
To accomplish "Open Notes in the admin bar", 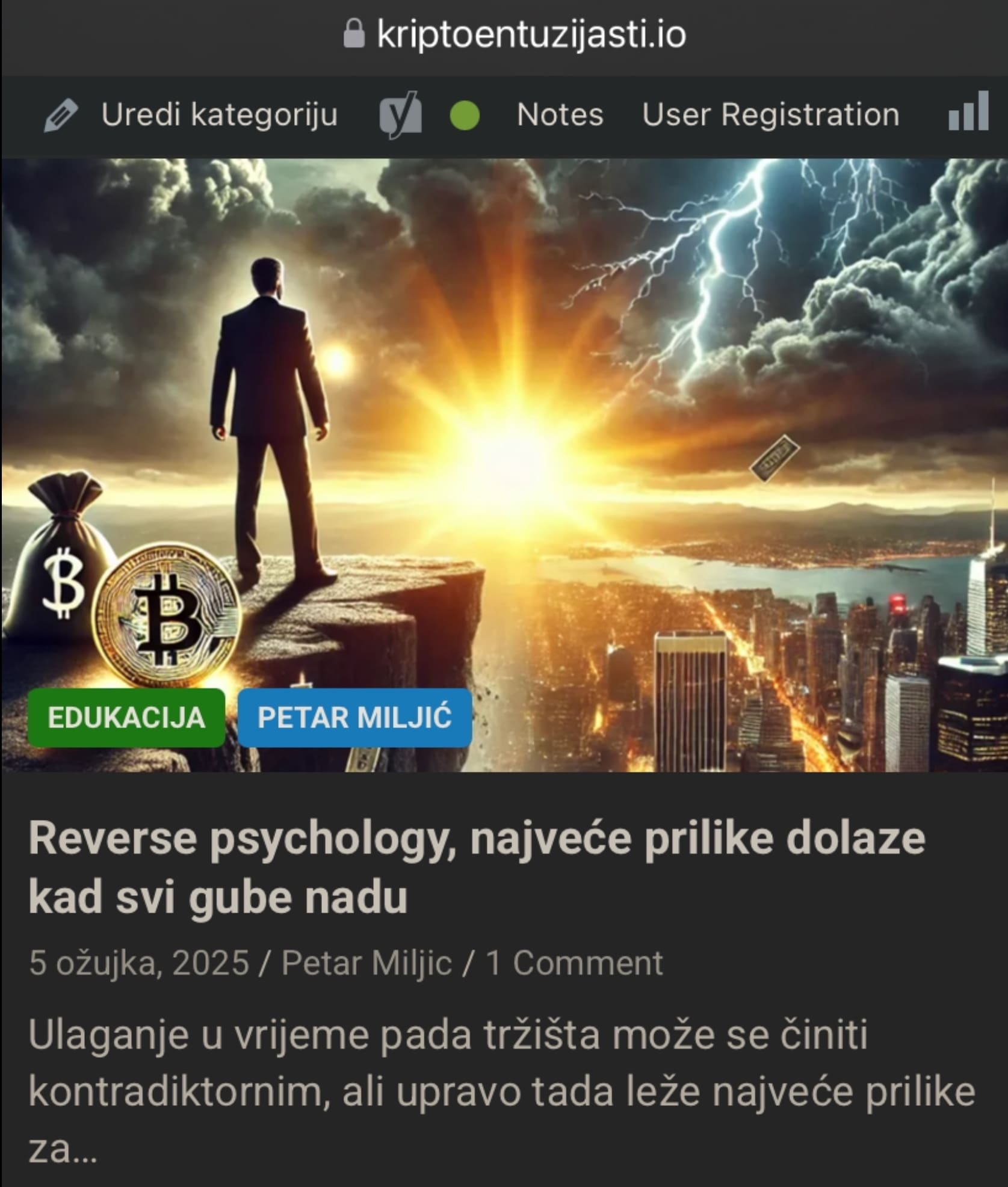I will click(x=560, y=115).
